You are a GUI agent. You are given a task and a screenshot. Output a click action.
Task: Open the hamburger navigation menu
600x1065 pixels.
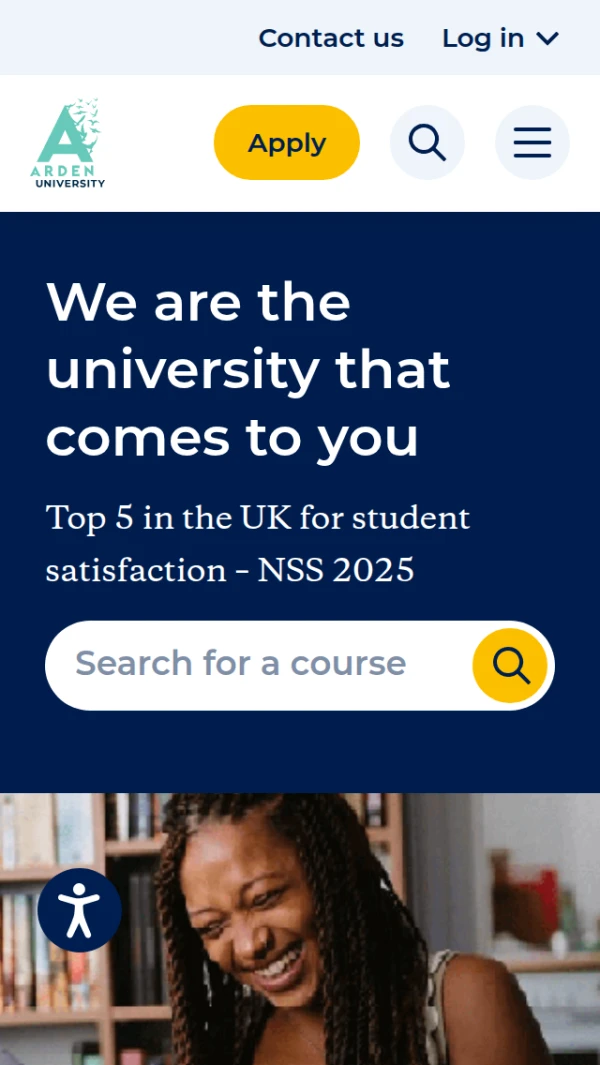[x=532, y=143]
